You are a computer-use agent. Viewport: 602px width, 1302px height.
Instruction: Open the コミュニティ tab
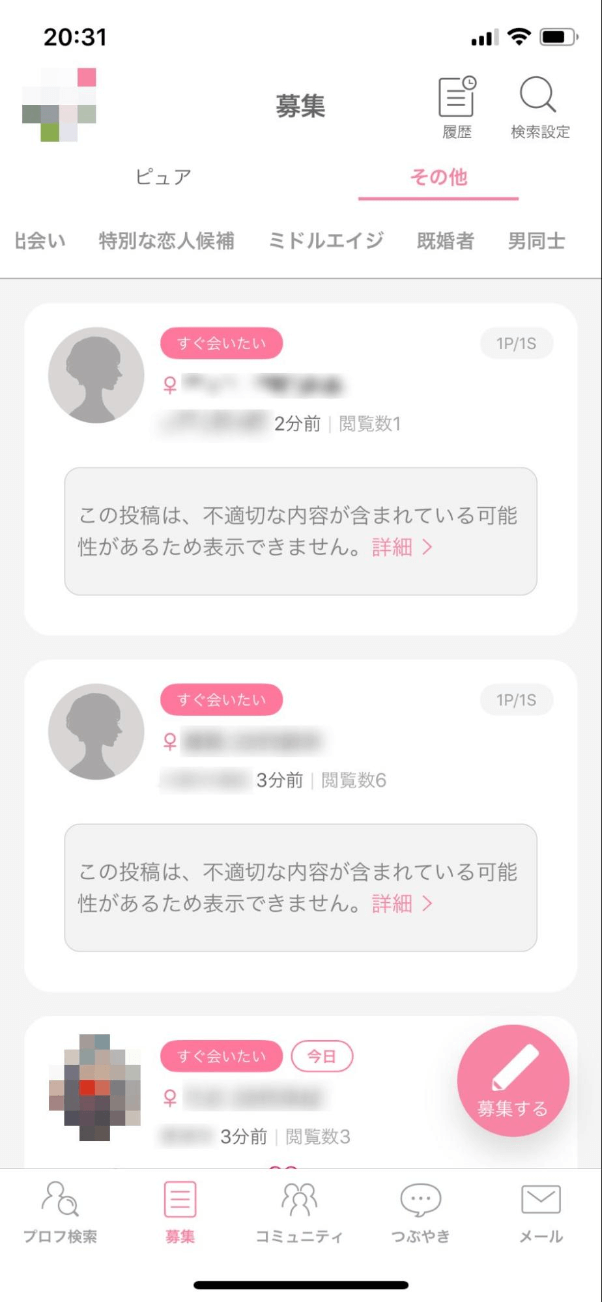(299, 1210)
